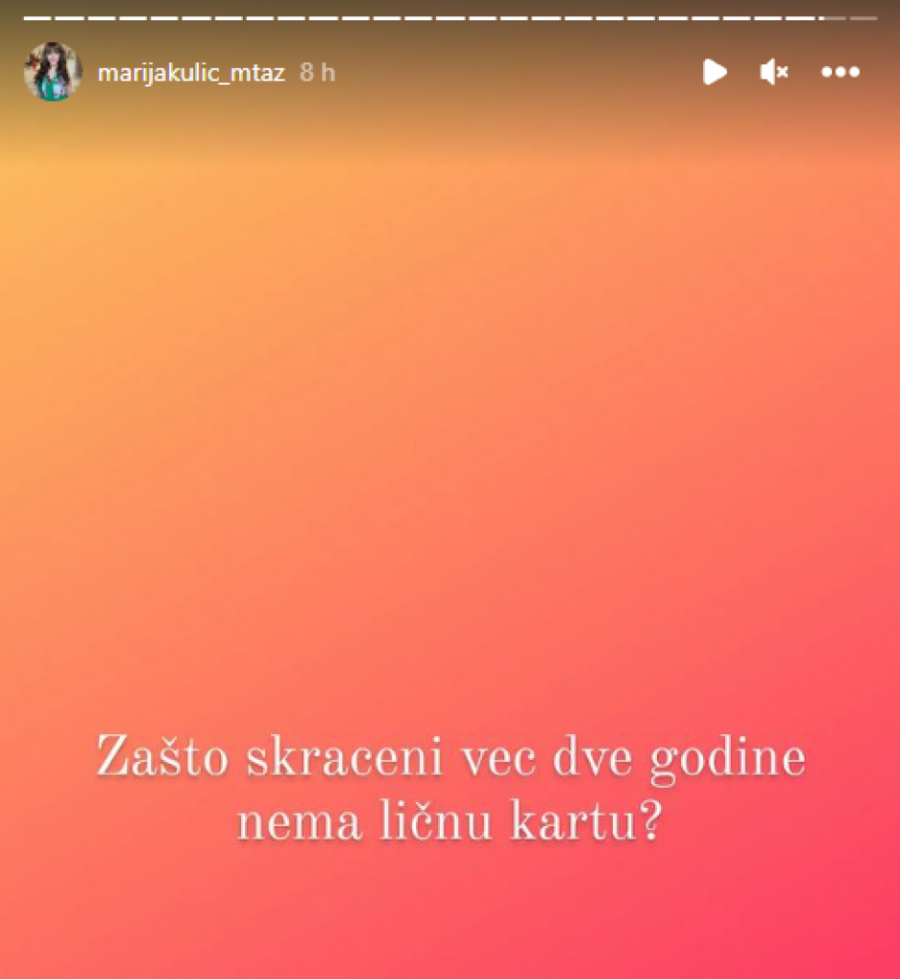Play the paused story
Screen dimensions: 900x979
pos(714,72)
